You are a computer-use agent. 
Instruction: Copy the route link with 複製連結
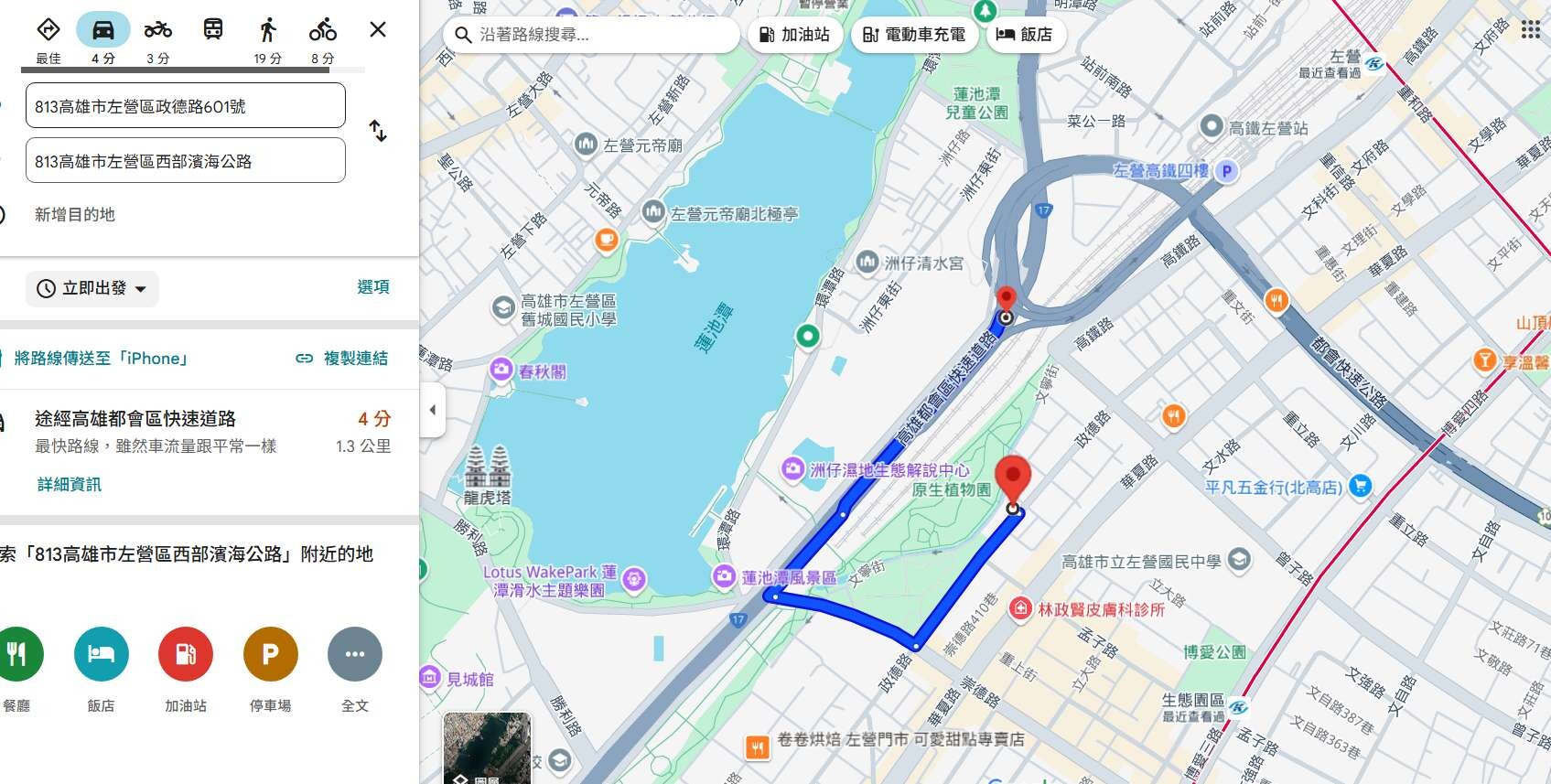pos(342,359)
